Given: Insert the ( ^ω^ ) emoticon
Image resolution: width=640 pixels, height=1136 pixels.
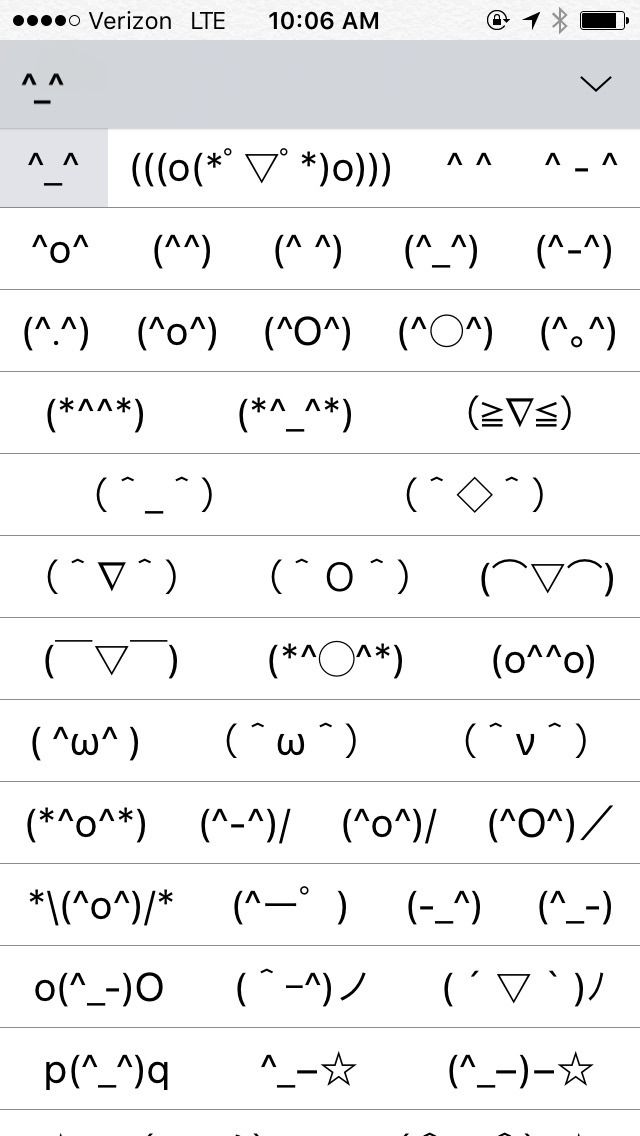Looking at the screenshot, I should [x=85, y=742].
